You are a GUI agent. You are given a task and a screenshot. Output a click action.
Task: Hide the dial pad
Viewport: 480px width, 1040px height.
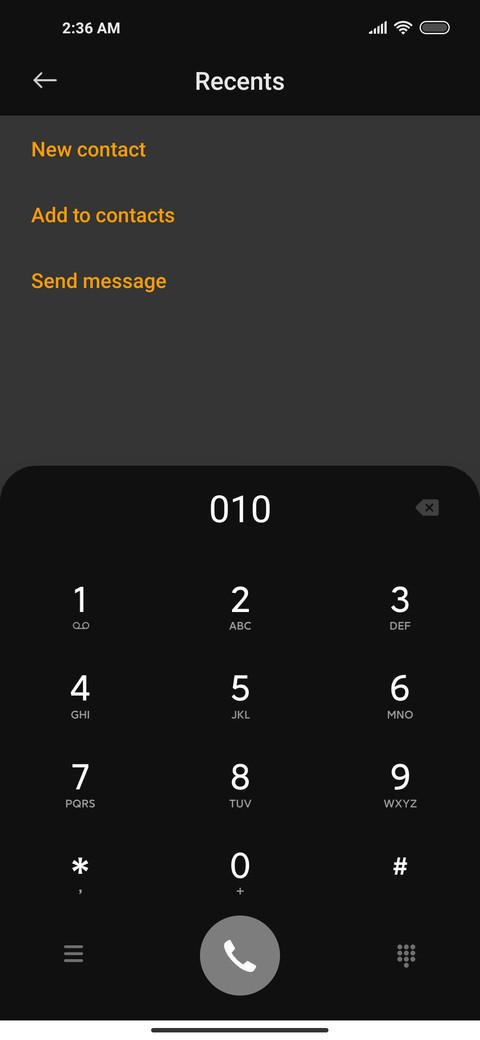[406, 955]
